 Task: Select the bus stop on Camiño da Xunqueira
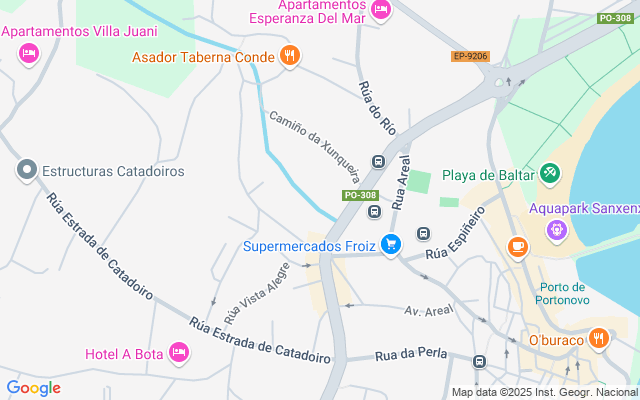tap(379, 161)
